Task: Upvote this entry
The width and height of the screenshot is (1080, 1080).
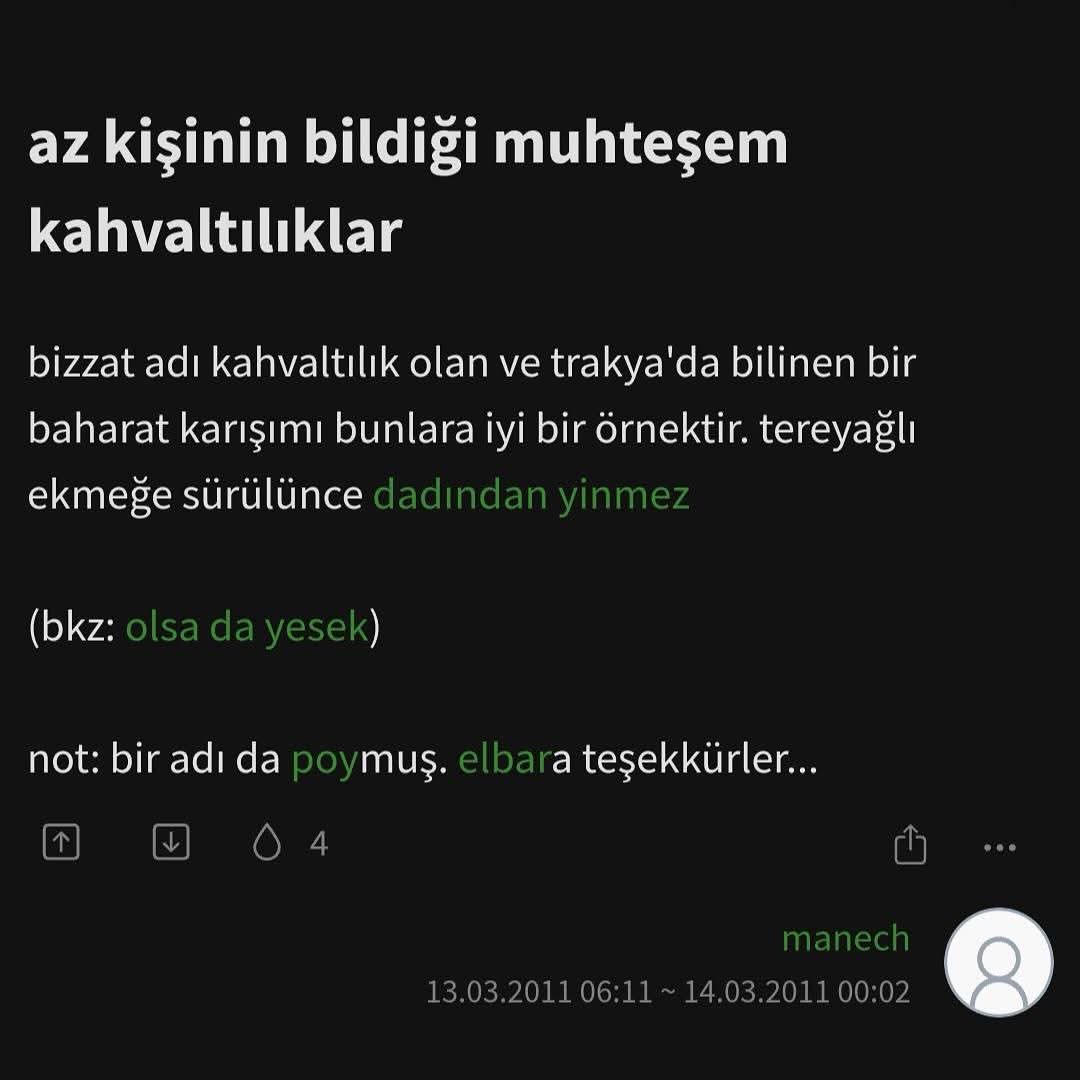Action: coord(61,843)
